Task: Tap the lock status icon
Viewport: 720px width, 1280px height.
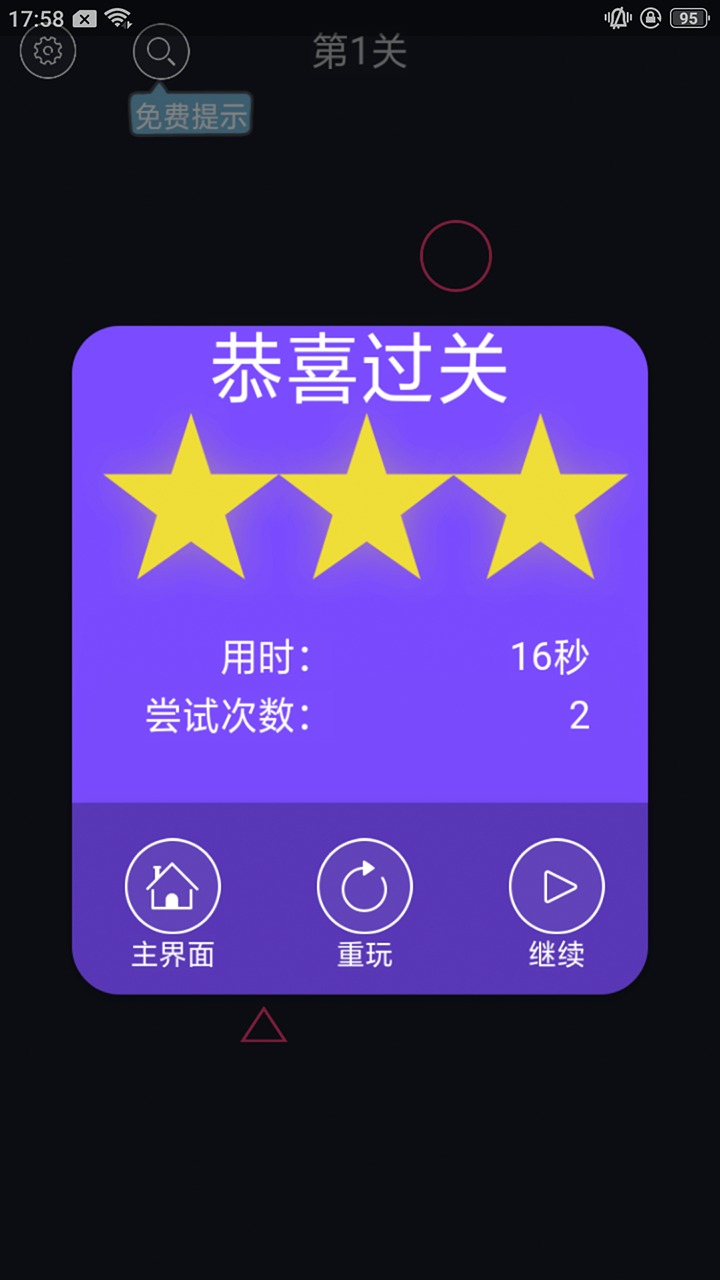Action: coord(650,17)
